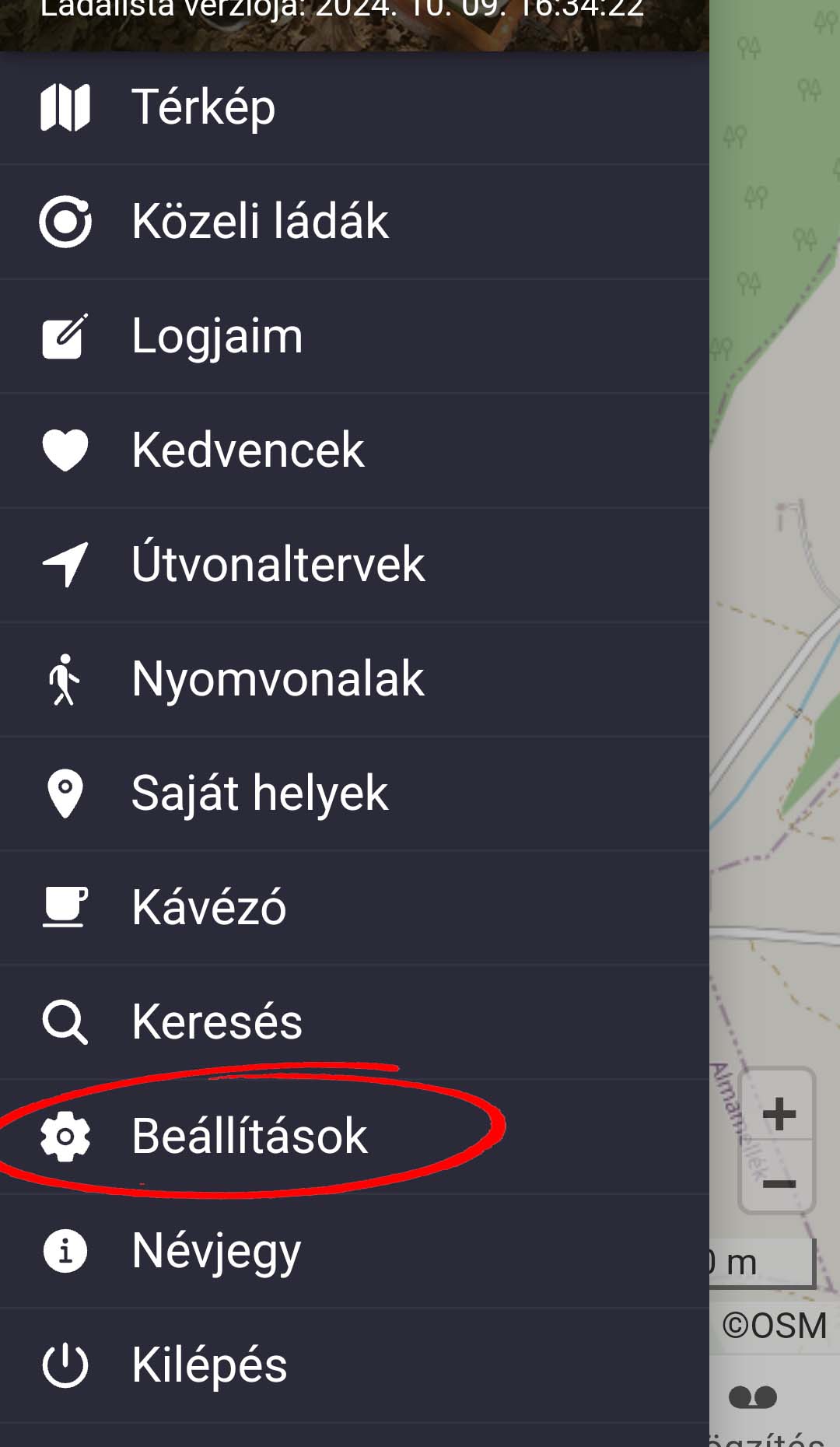Tap Kilépés to exit the app

pos(354,1365)
